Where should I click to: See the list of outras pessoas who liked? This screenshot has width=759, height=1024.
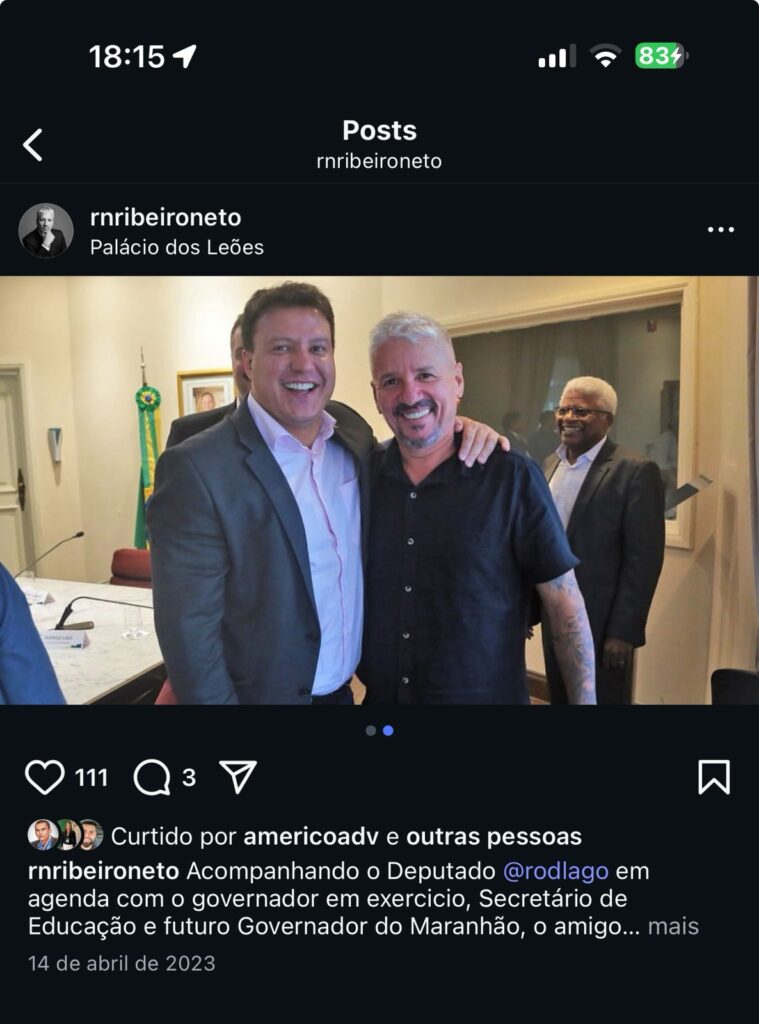pos(493,836)
